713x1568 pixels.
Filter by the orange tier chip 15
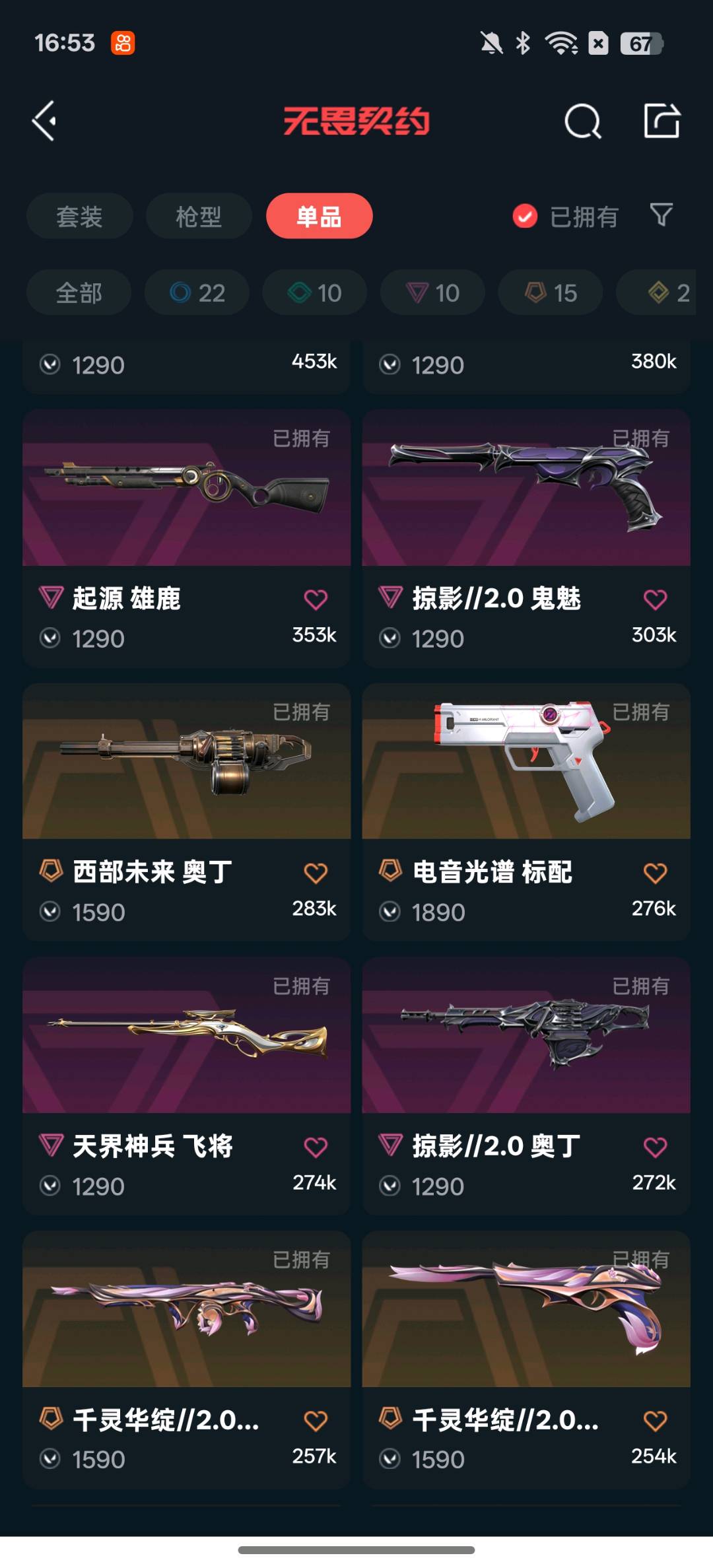[x=550, y=292]
